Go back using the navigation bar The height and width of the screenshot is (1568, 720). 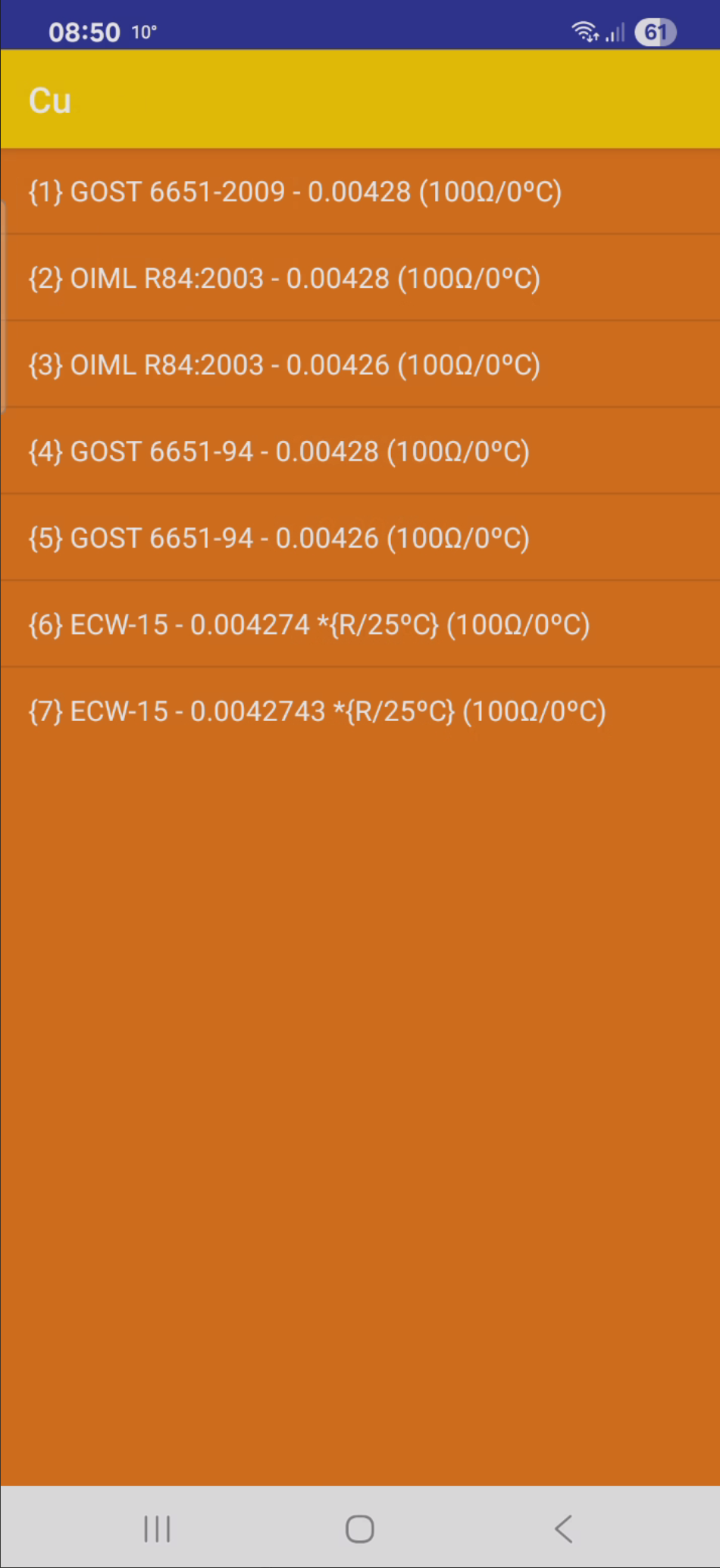pos(563,1529)
